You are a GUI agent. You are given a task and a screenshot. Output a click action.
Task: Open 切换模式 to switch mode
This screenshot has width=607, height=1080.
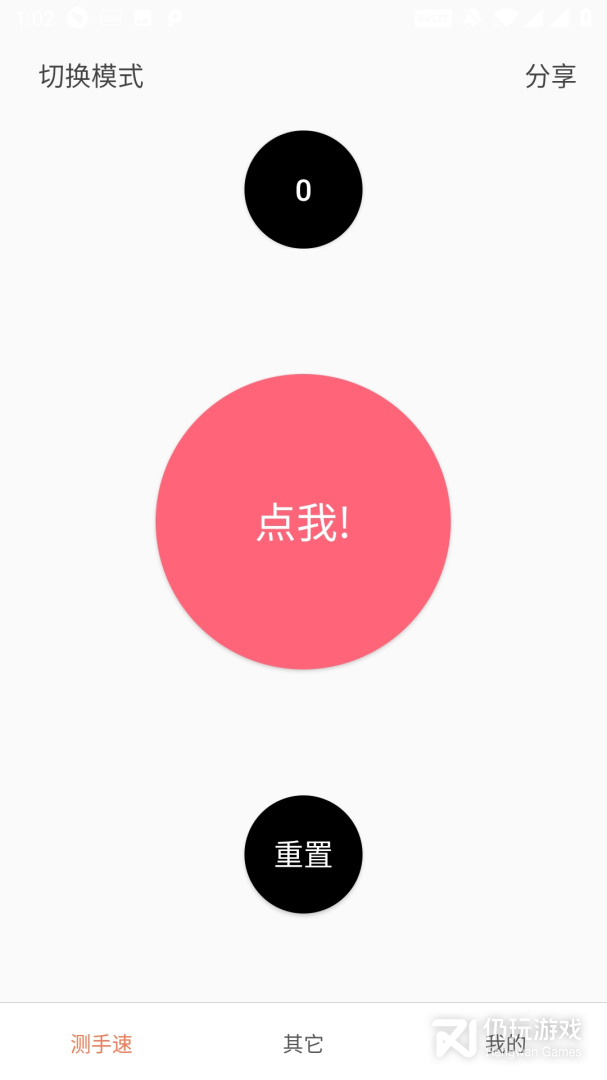point(91,76)
